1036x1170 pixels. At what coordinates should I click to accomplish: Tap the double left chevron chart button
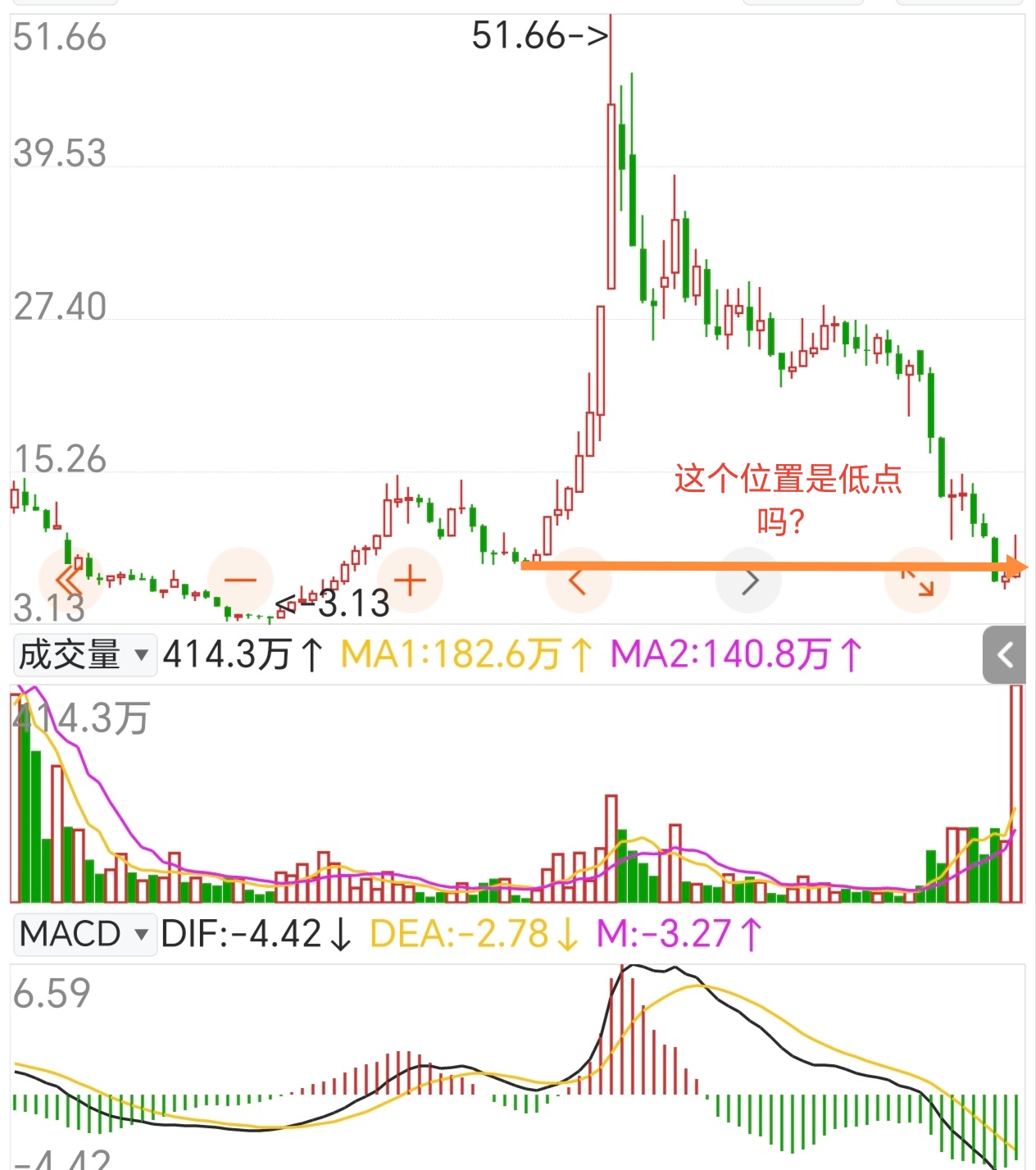(70, 580)
